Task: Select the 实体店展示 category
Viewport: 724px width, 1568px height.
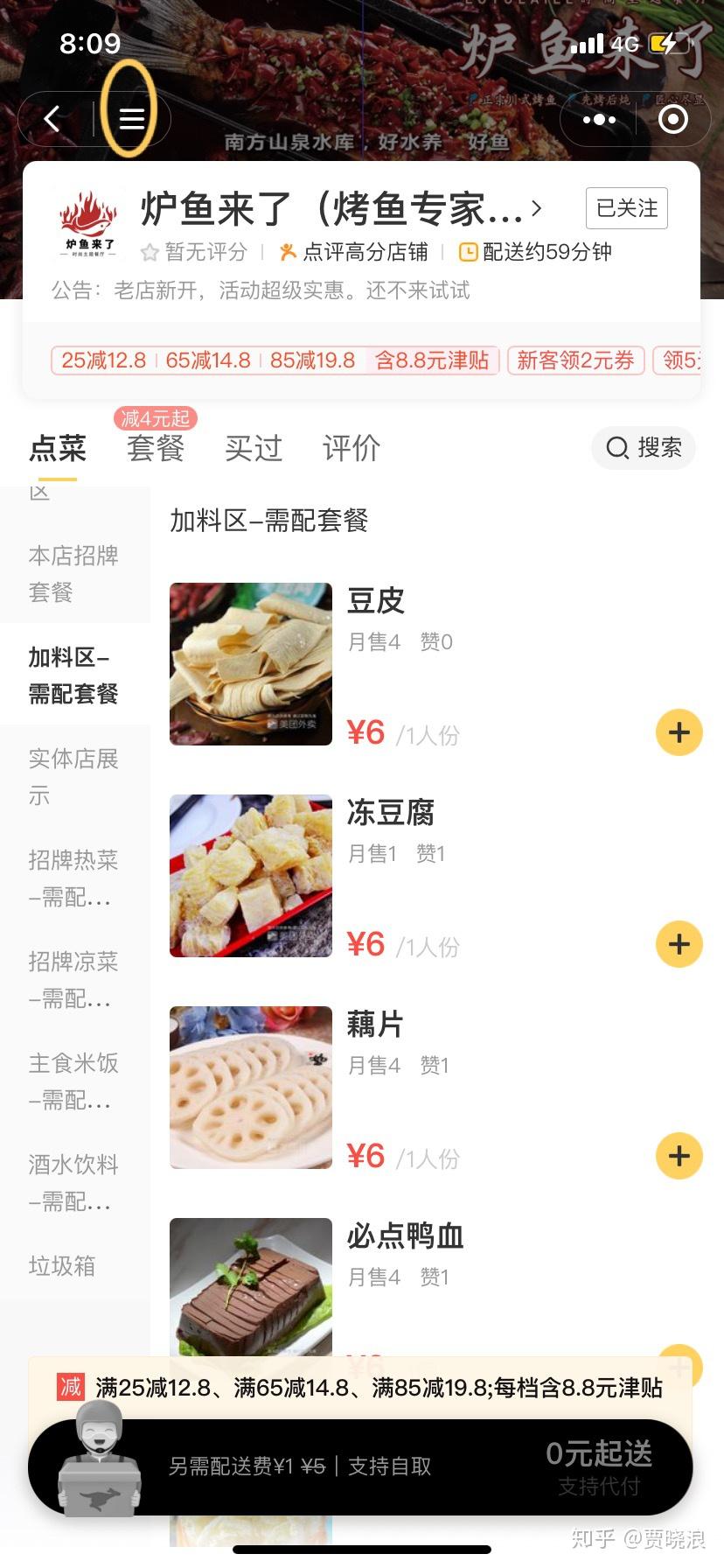Action: (74, 776)
